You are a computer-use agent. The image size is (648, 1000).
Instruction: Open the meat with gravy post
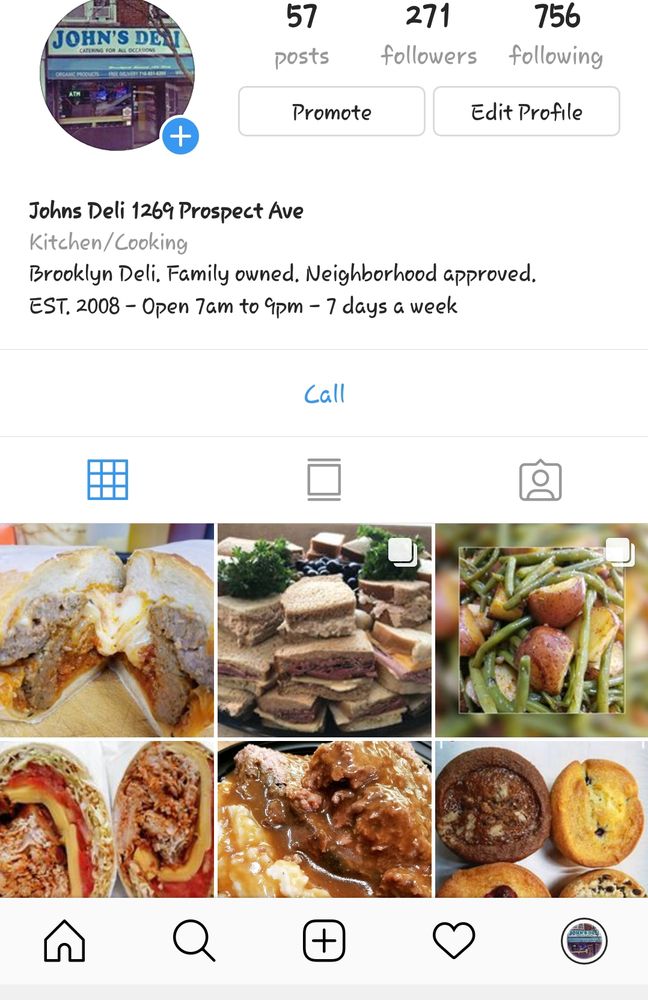click(324, 818)
